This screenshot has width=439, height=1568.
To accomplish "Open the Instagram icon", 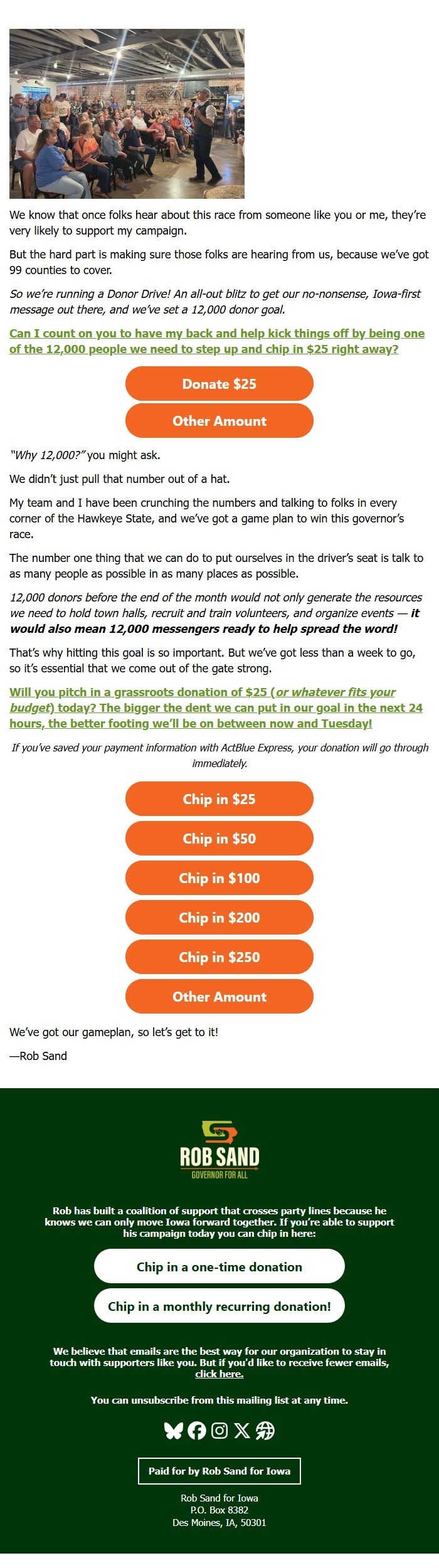I will click(219, 1431).
